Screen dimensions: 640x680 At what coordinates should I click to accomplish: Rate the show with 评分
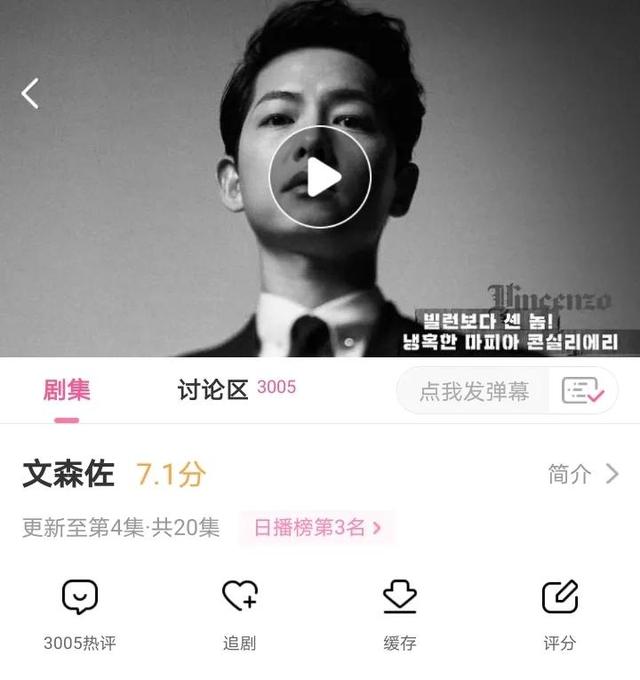[x=560, y=612]
